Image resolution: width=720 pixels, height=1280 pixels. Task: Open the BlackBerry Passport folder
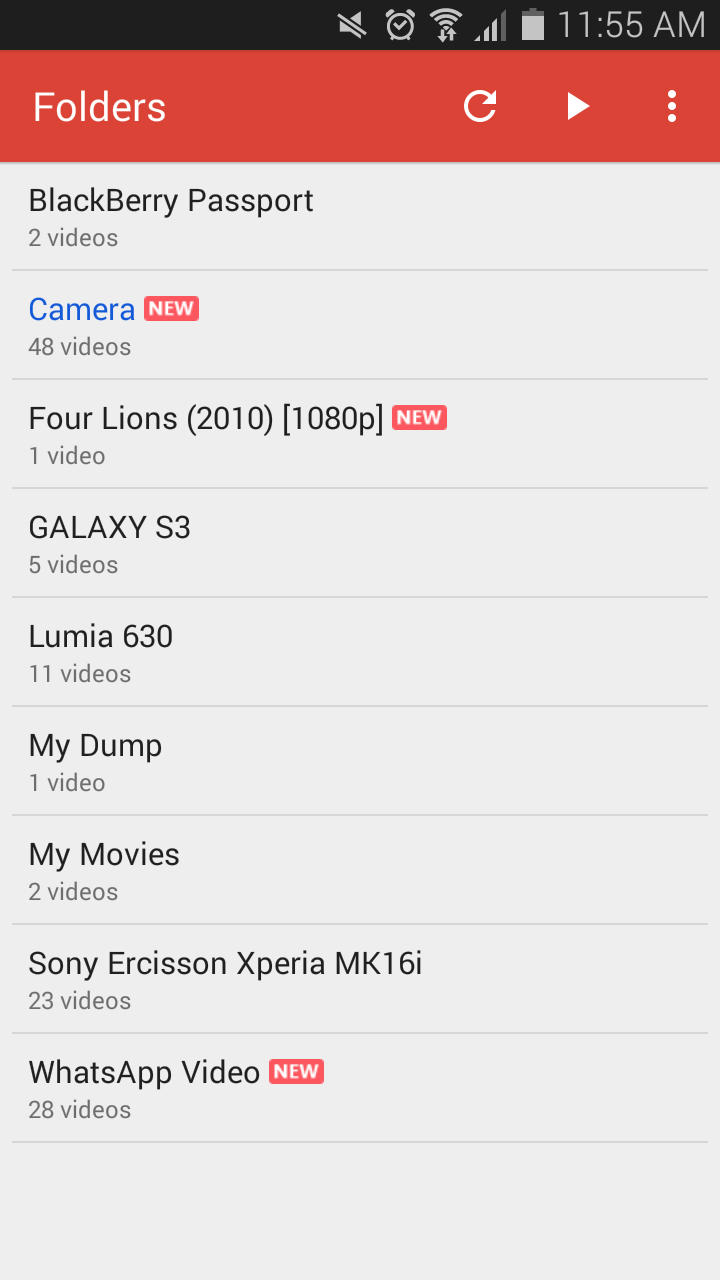pyautogui.click(x=360, y=216)
